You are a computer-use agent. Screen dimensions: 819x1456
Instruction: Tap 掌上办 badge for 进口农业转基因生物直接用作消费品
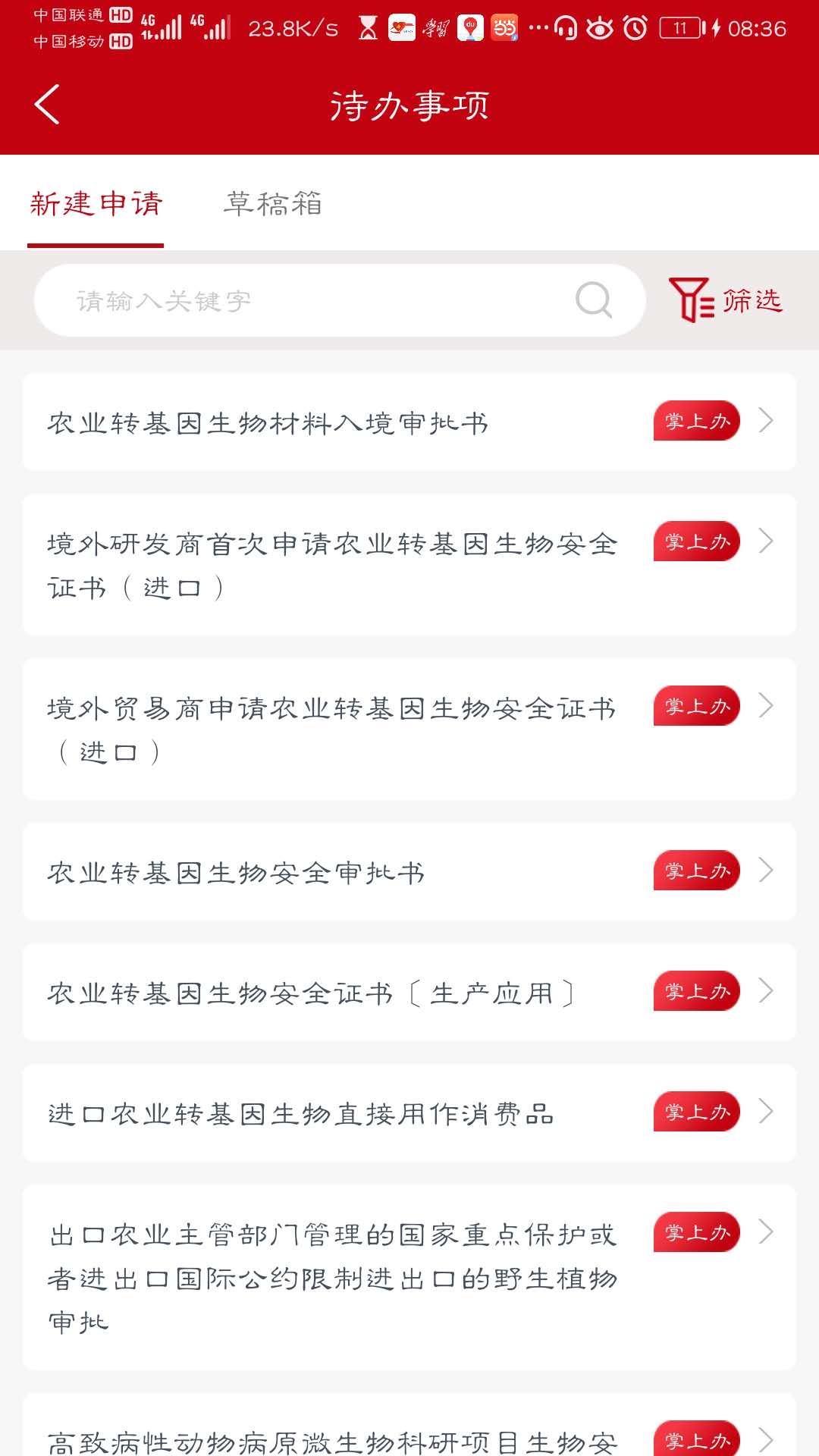click(x=696, y=1112)
